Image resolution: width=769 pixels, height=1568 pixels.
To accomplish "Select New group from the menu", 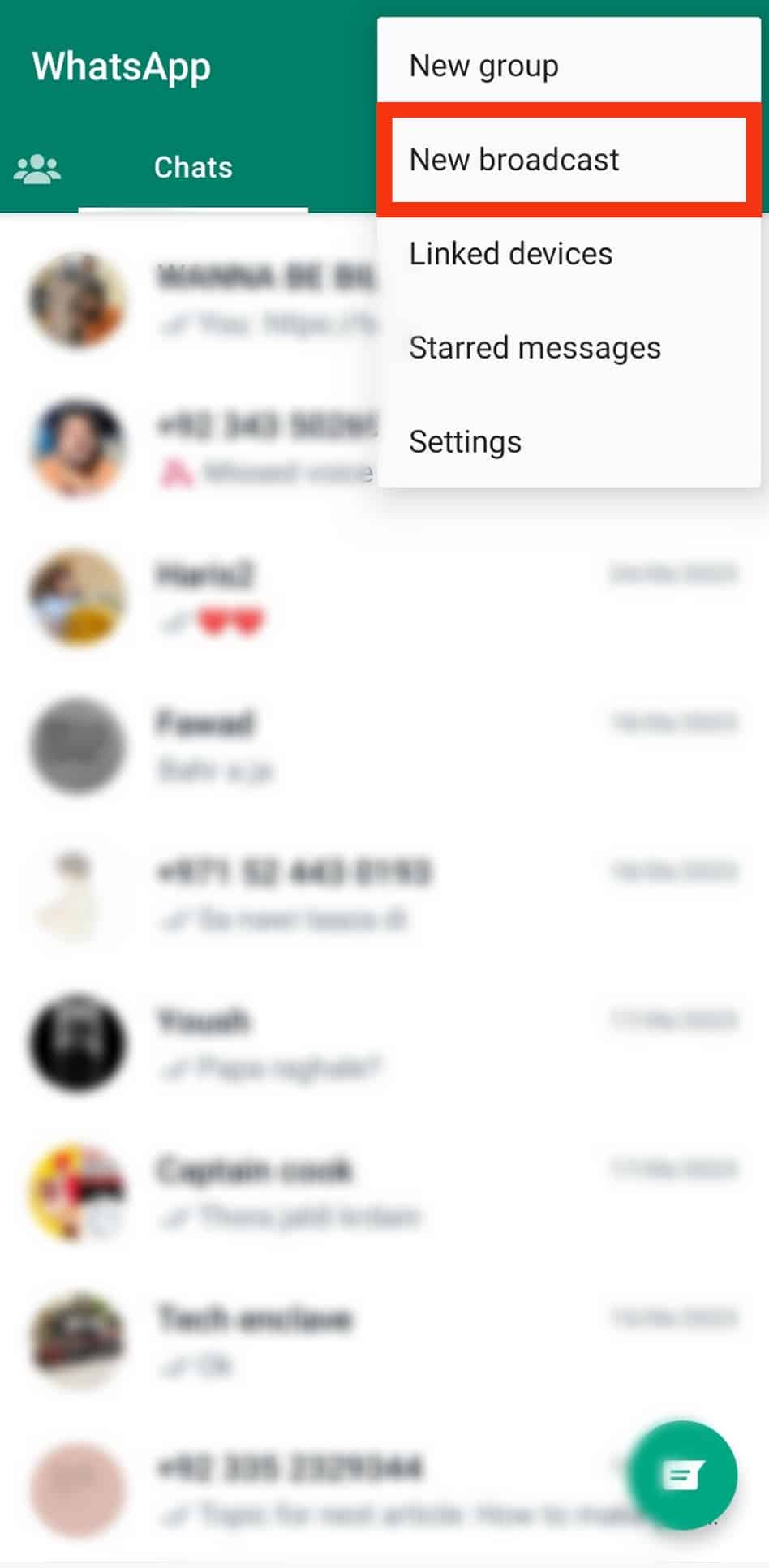I will (484, 66).
